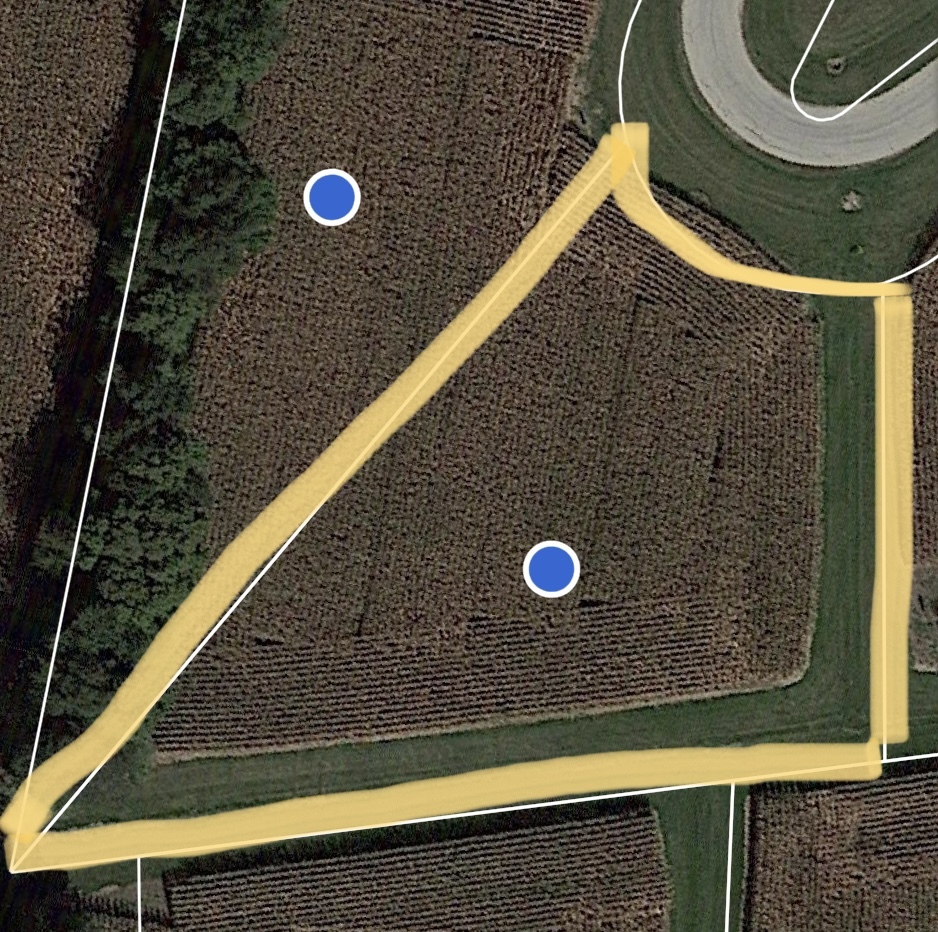This screenshot has width=938, height=932.
Task: Select the blue marker in the field beside the tree line
Action: click(332, 197)
